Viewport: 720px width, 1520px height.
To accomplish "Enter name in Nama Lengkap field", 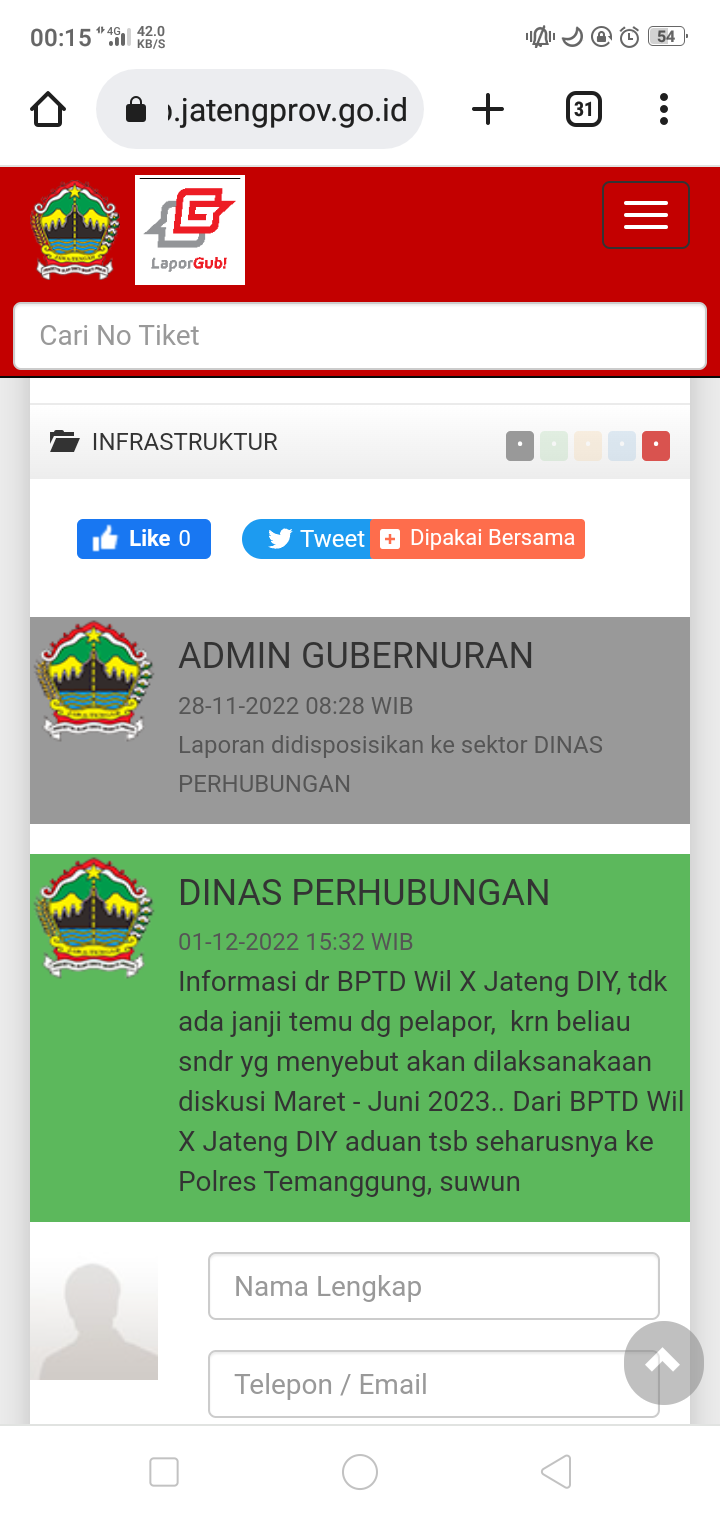I will pyautogui.click(x=433, y=1286).
